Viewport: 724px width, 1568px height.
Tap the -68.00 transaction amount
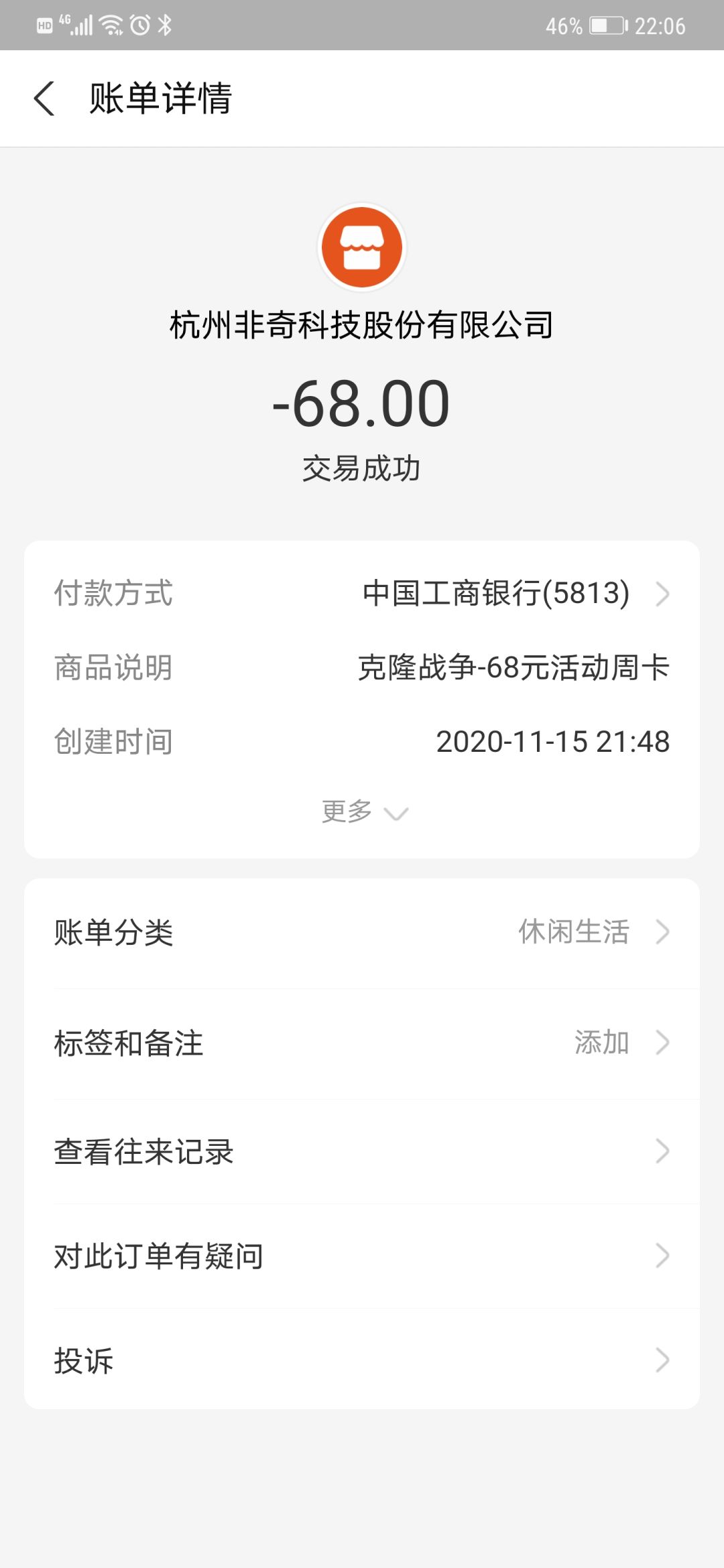pos(362,403)
